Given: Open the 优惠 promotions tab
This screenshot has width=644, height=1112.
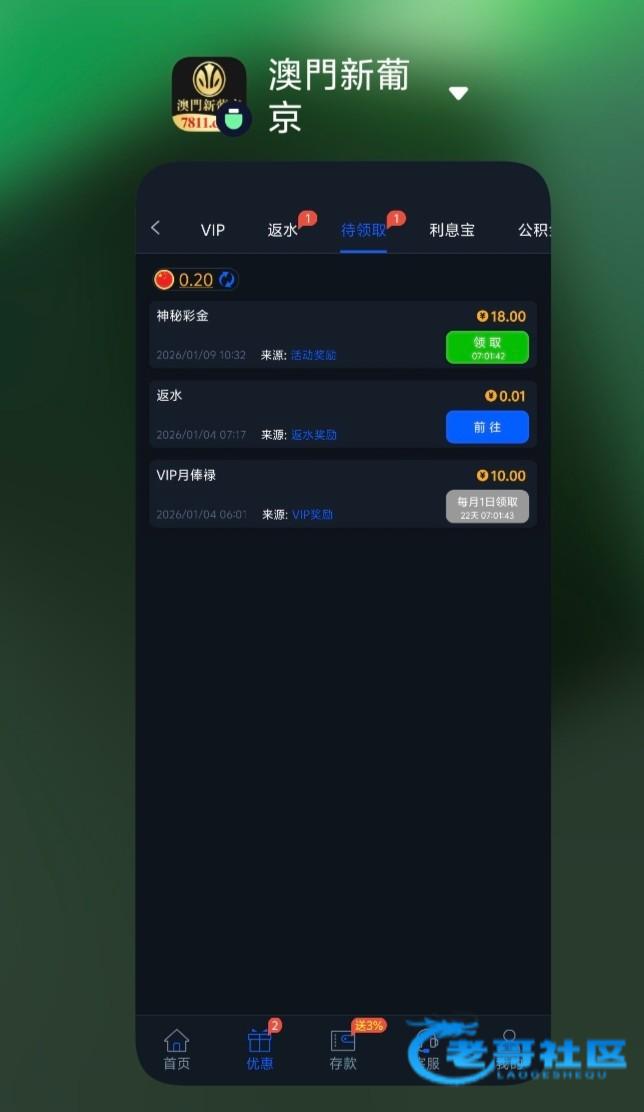Looking at the screenshot, I should pyautogui.click(x=260, y=1049).
